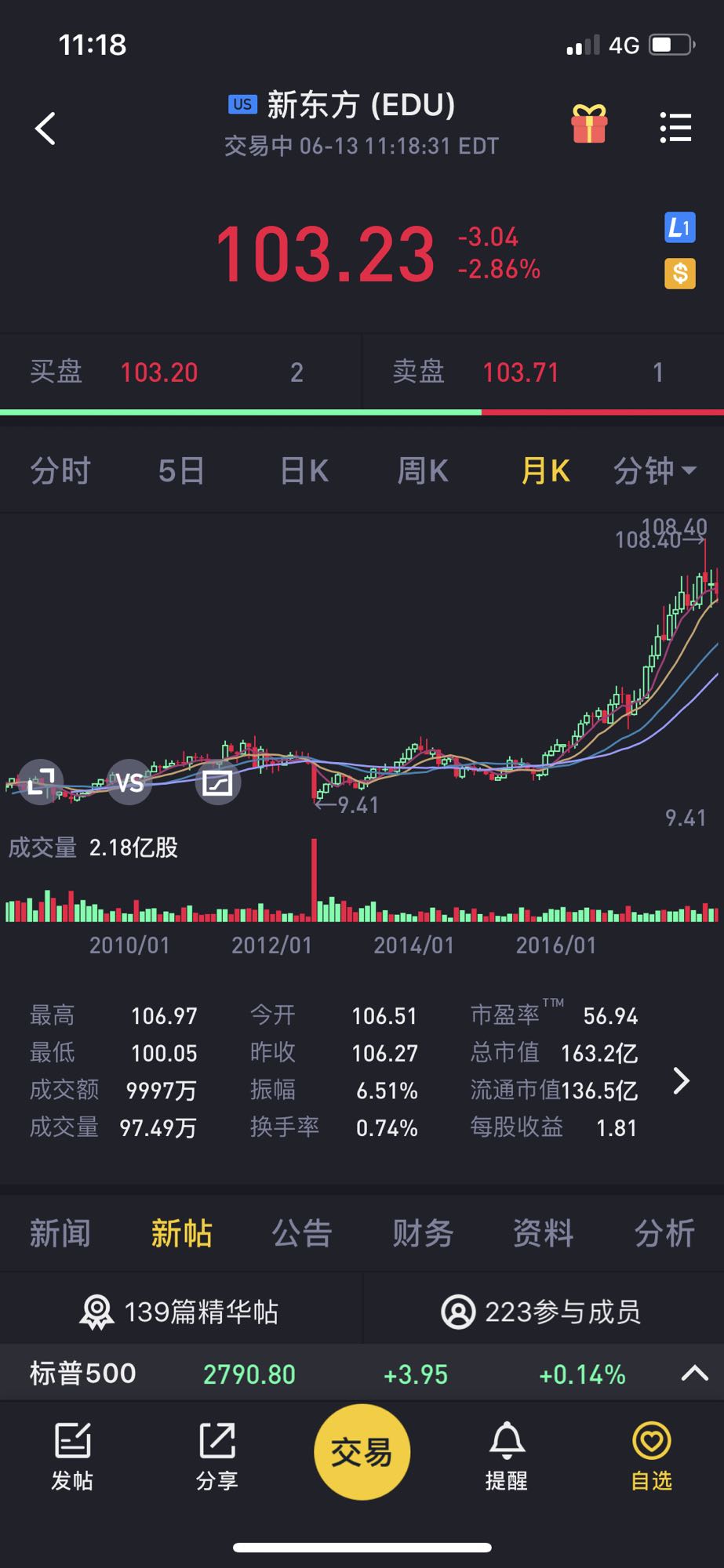Open the 财务 tab
The width and height of the screenshot is (724, 1568).
pos(423,1233)
